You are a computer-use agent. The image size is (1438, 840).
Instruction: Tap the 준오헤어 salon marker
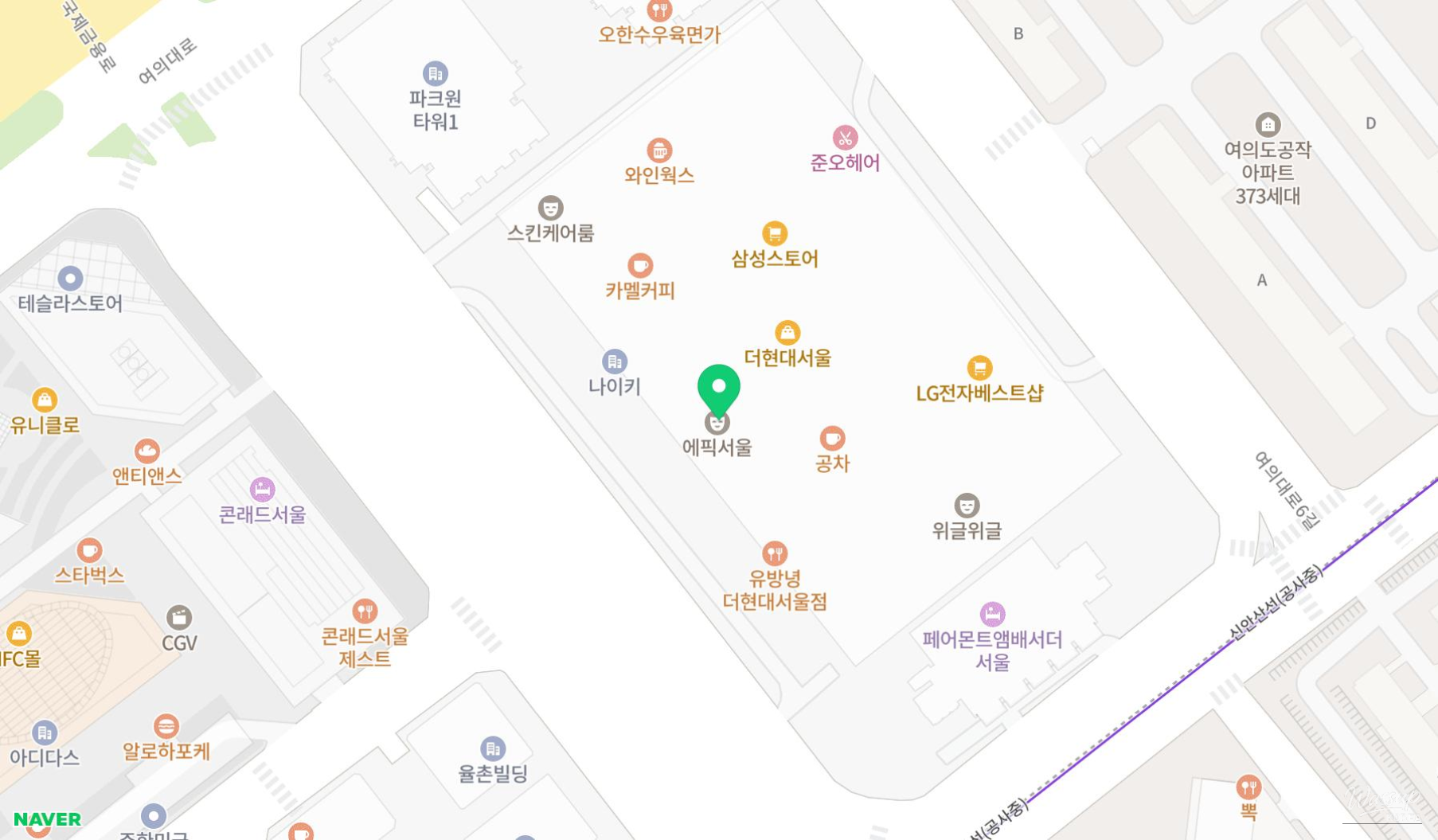845,138
